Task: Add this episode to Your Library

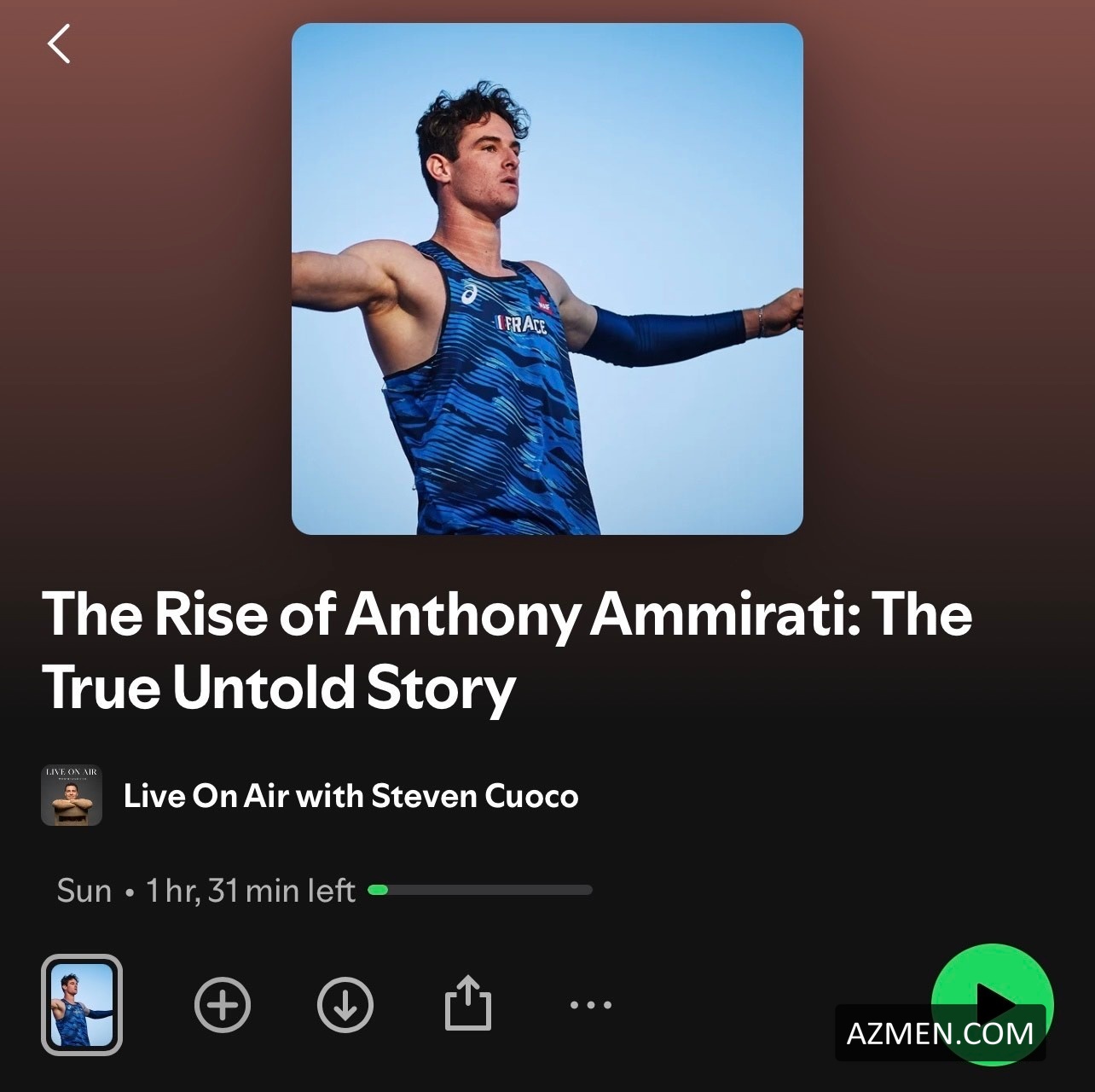Action: (x=223, y=1005)
